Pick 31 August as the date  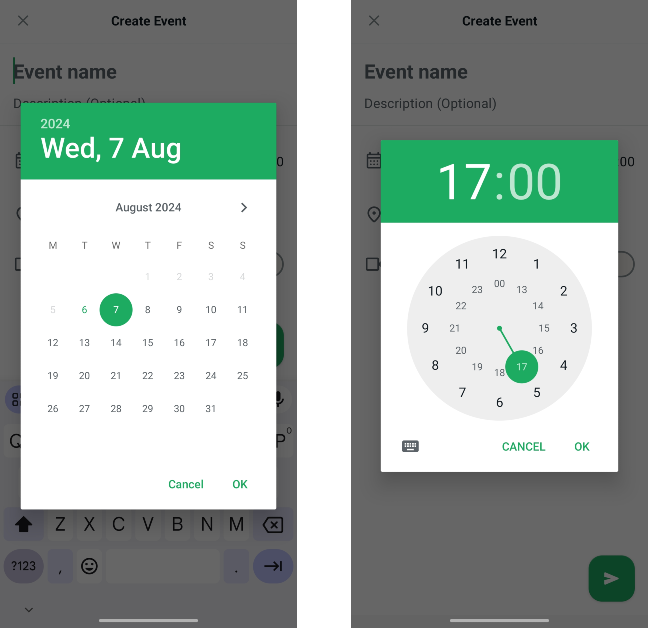211,408
